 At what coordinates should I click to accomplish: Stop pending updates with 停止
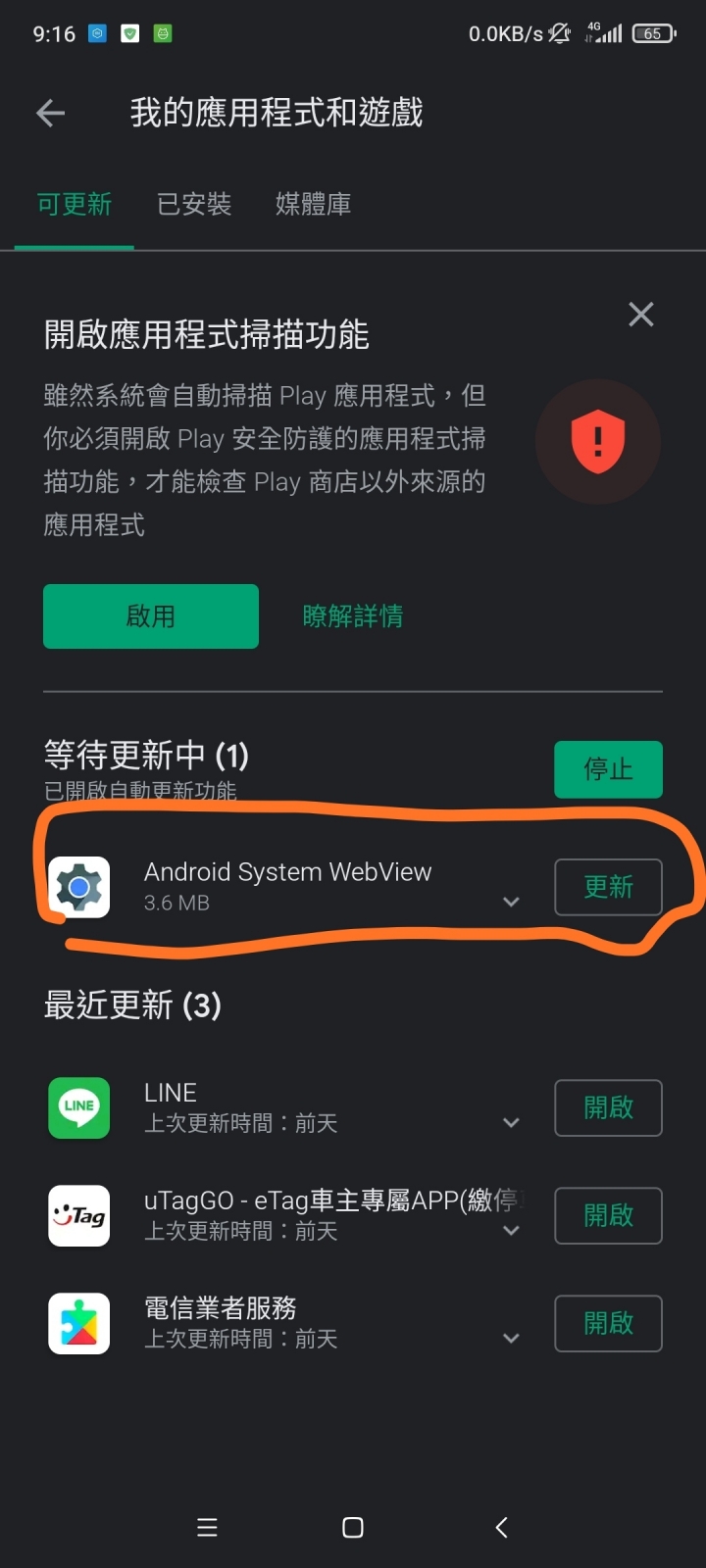pyautogui.click(x=608, y=769)
